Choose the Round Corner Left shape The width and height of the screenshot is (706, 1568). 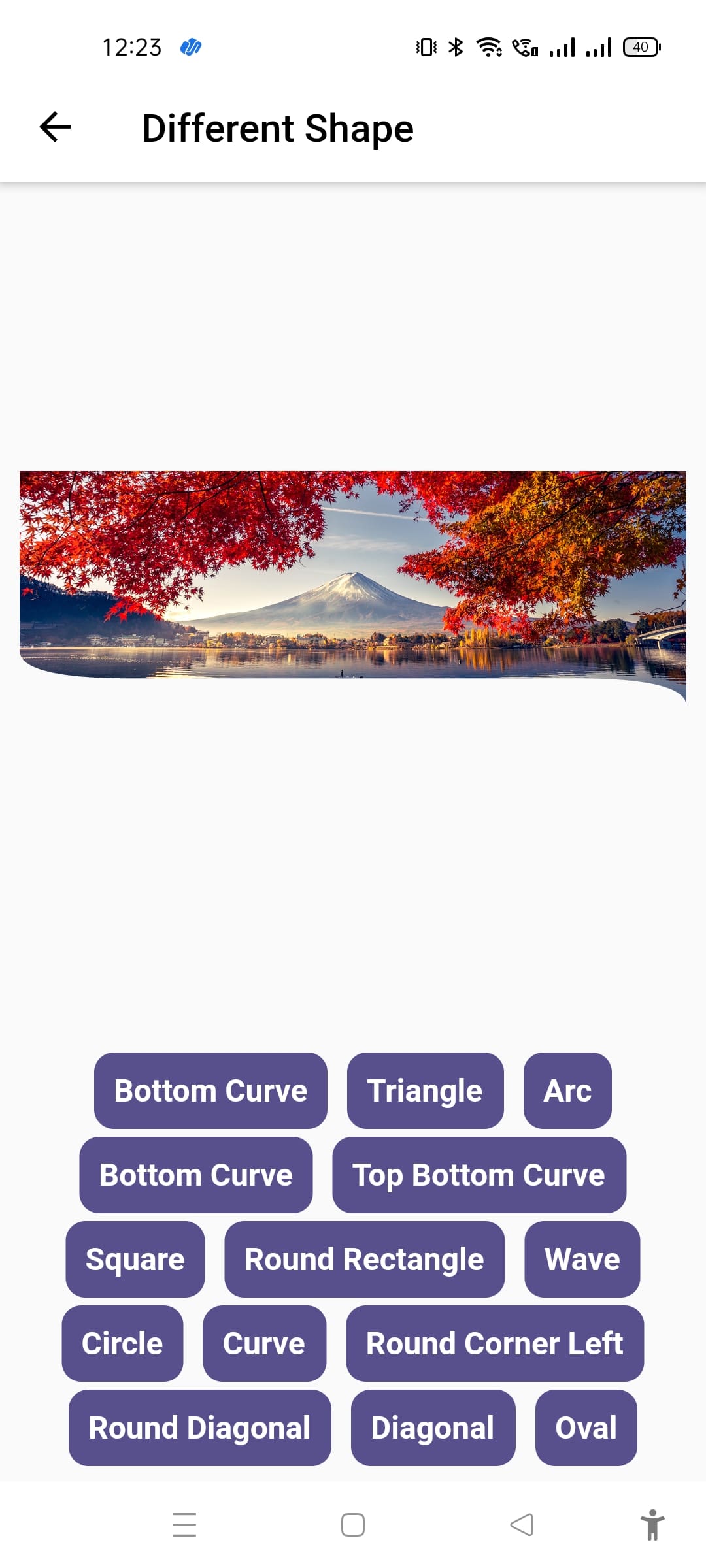(495, 1343)
